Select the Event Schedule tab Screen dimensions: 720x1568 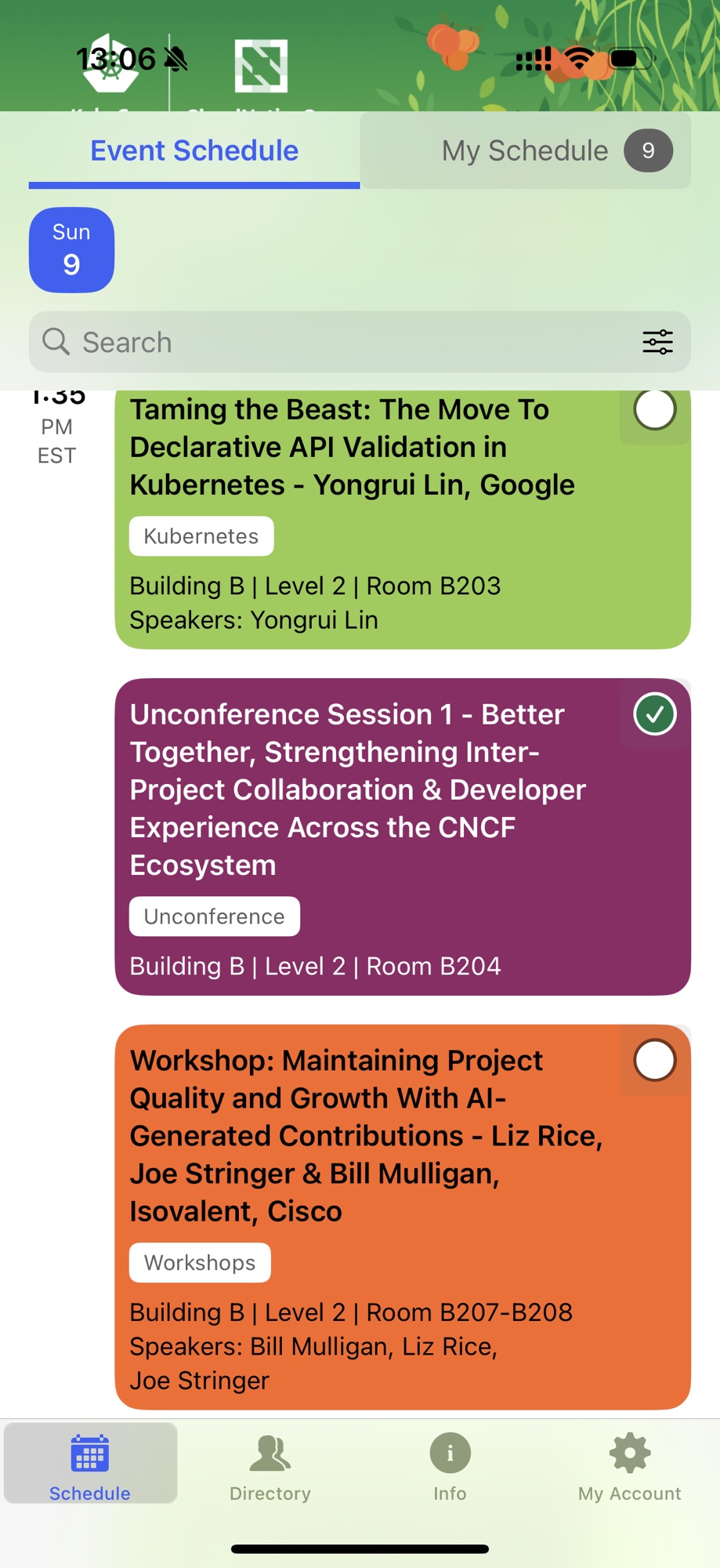click(x=194, y=151)
